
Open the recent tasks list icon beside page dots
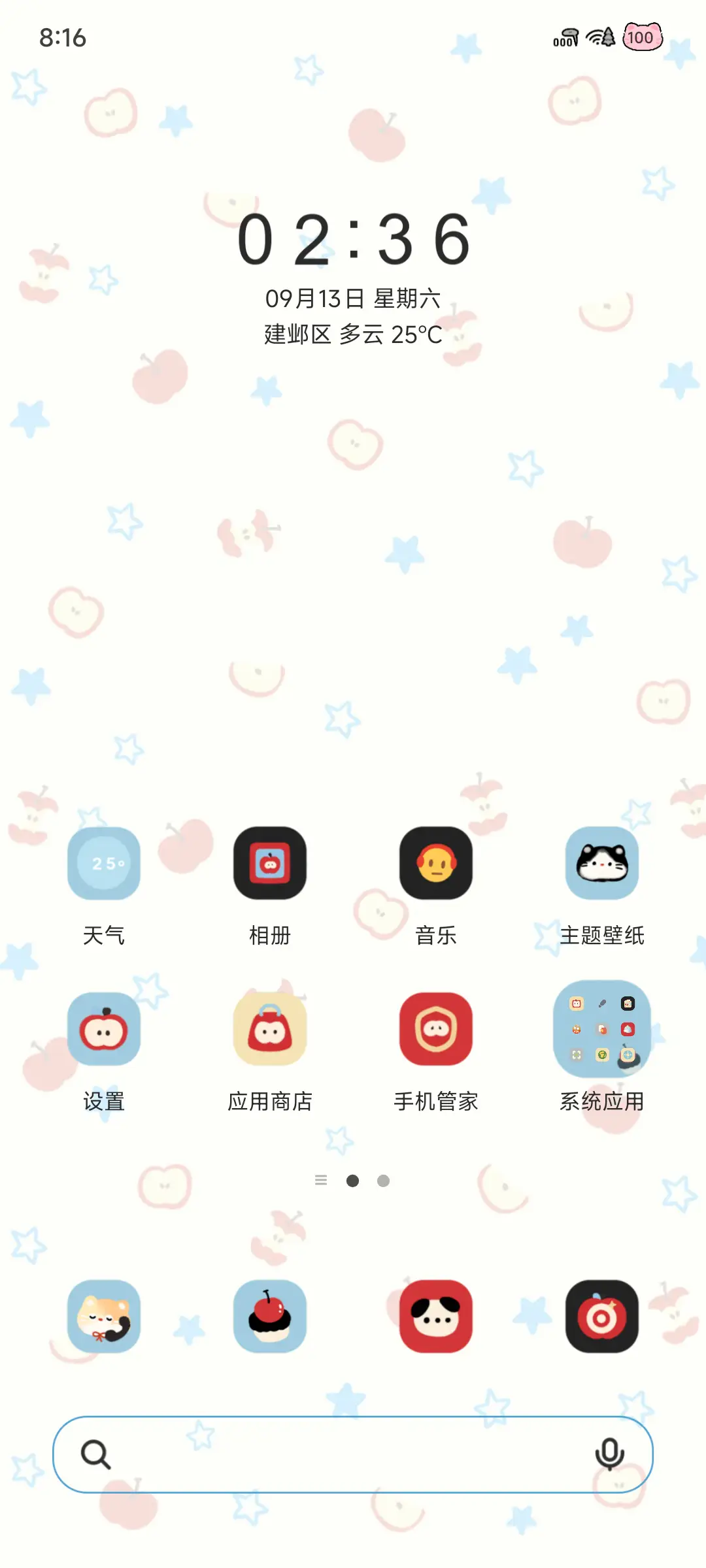321,1181
